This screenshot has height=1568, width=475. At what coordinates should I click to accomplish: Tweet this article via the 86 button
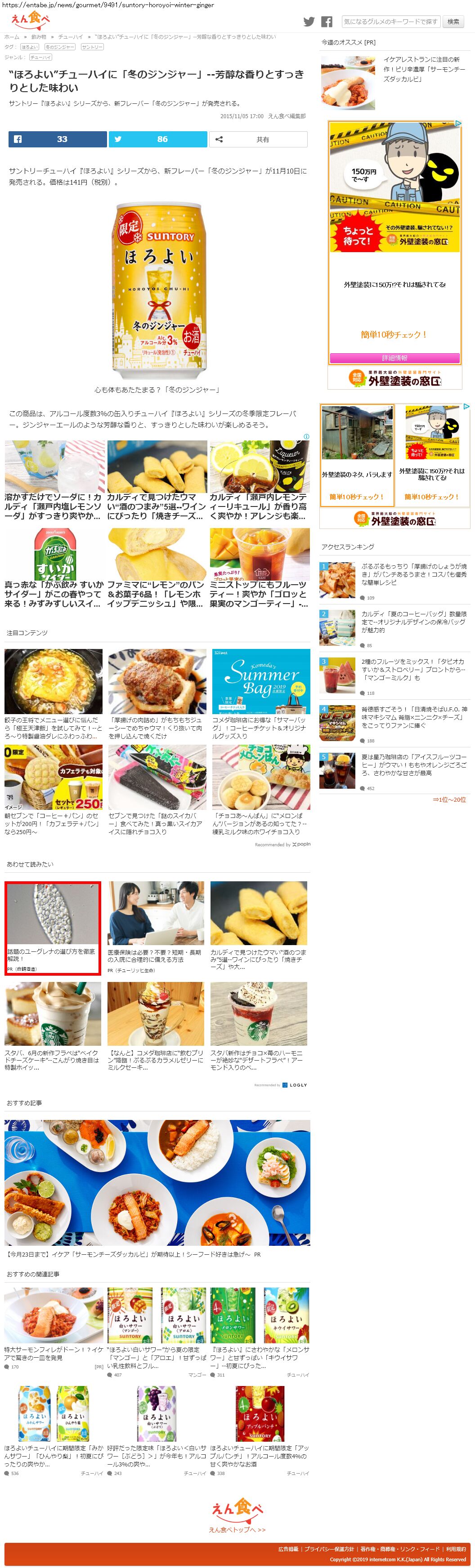pyautogui.click(x=158, y=139)
